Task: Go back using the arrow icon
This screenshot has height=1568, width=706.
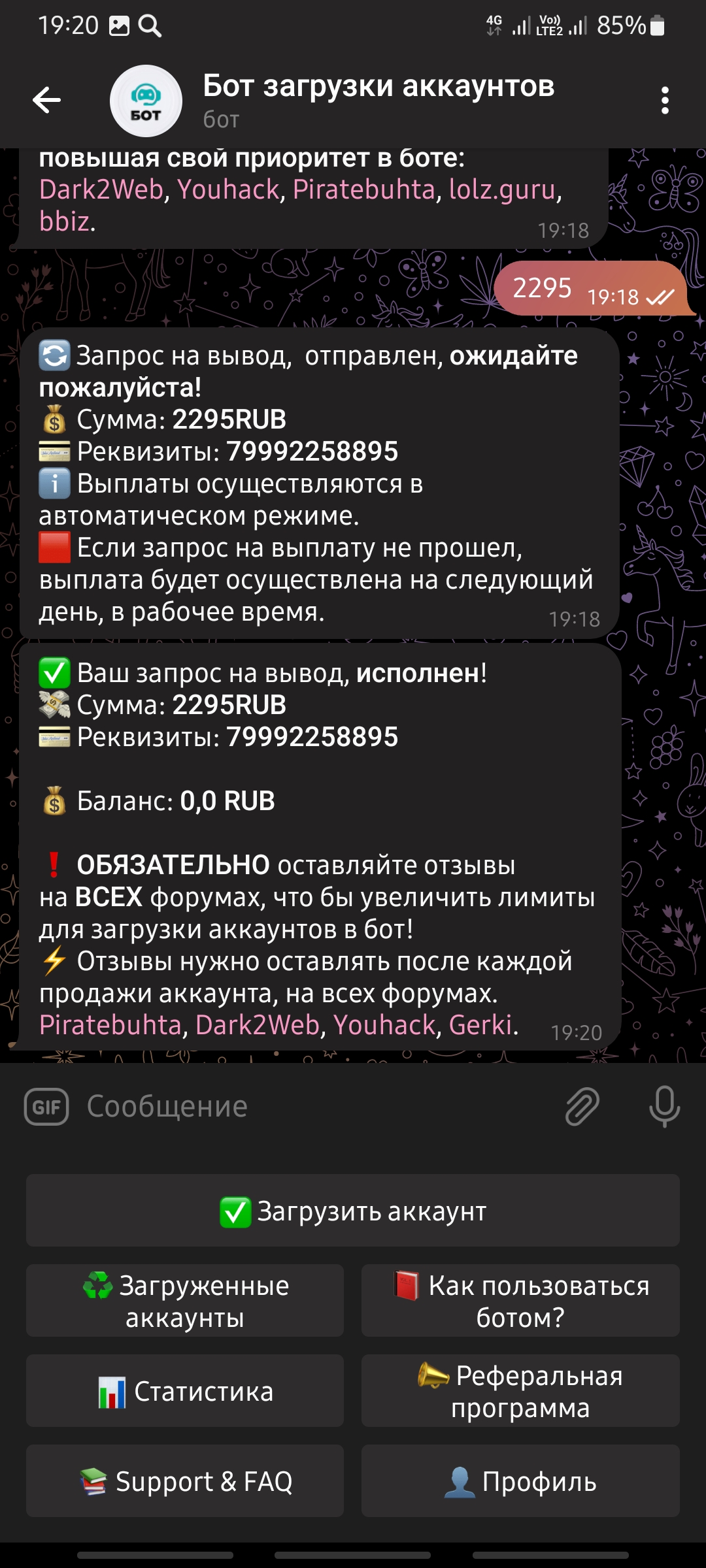Action: [47, 100]
